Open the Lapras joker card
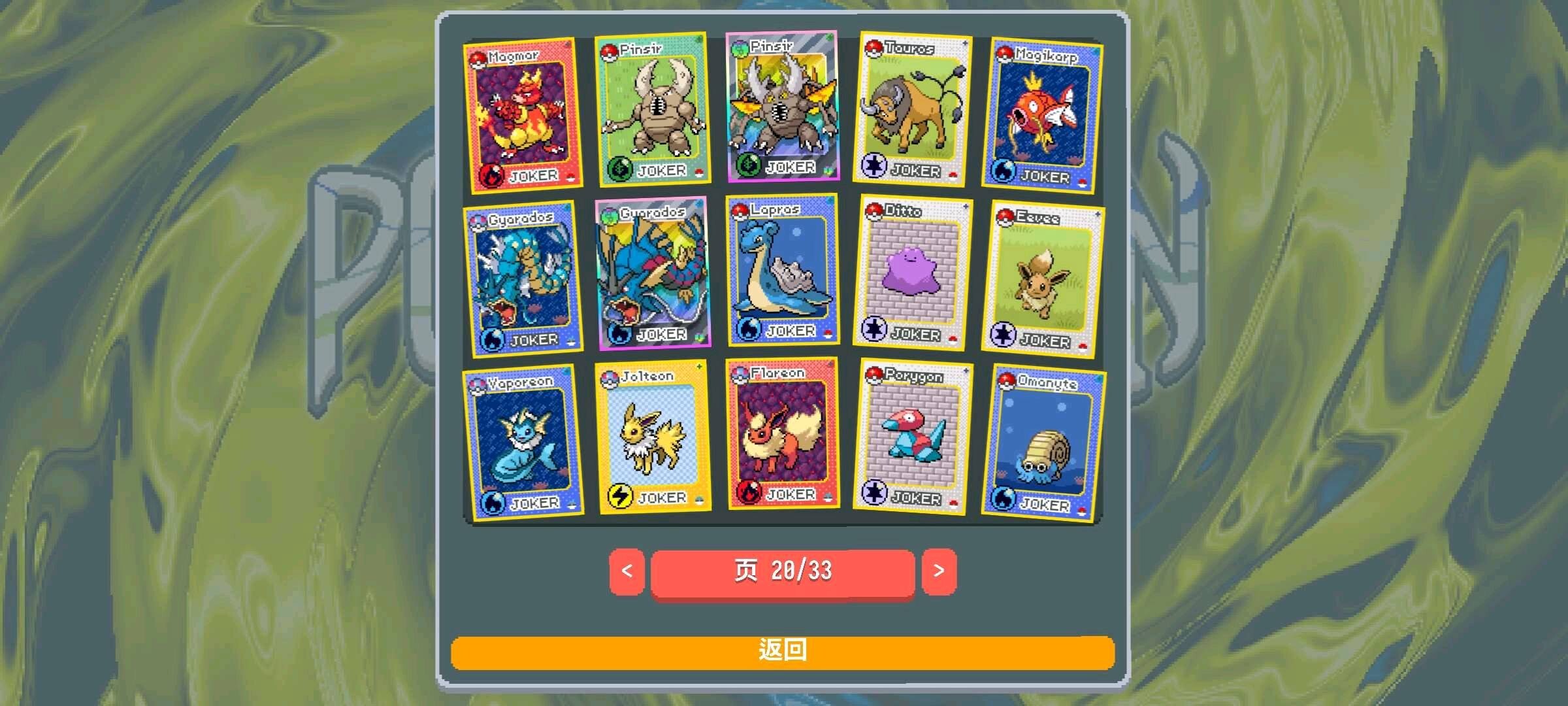The width and height of the screenshot is (1568, 706). [x=783, y=270]
